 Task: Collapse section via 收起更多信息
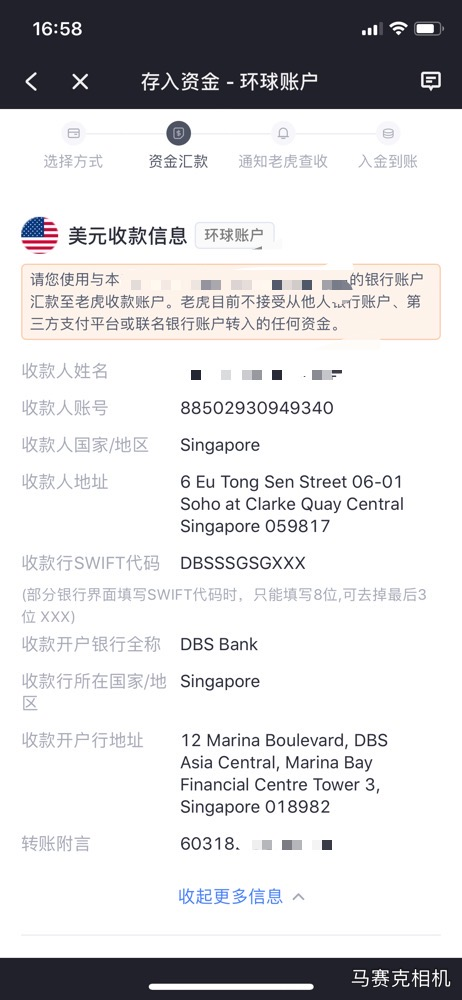[x=241, y=896]
